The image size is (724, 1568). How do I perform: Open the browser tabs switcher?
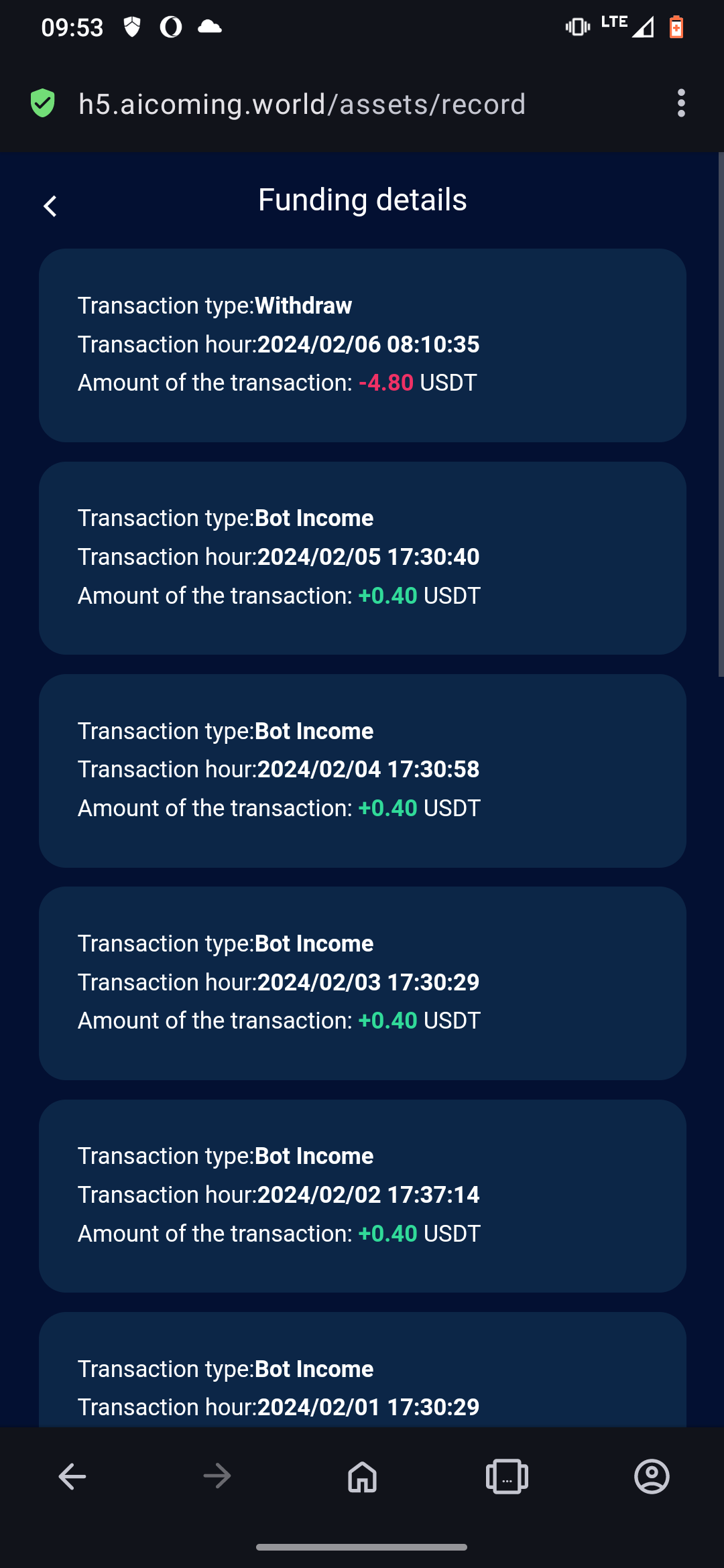[x=507, y=1476]
